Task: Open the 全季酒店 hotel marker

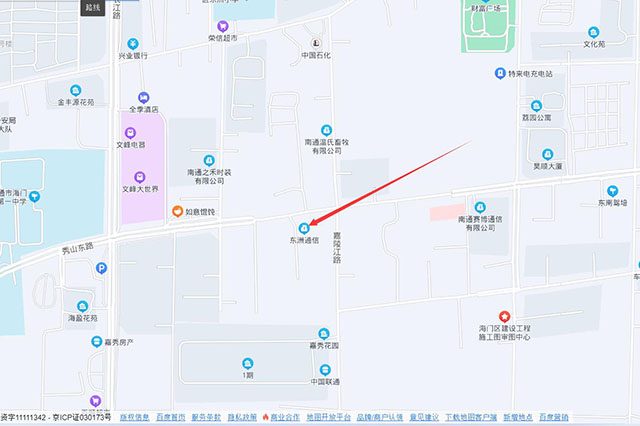Action: 144,97
